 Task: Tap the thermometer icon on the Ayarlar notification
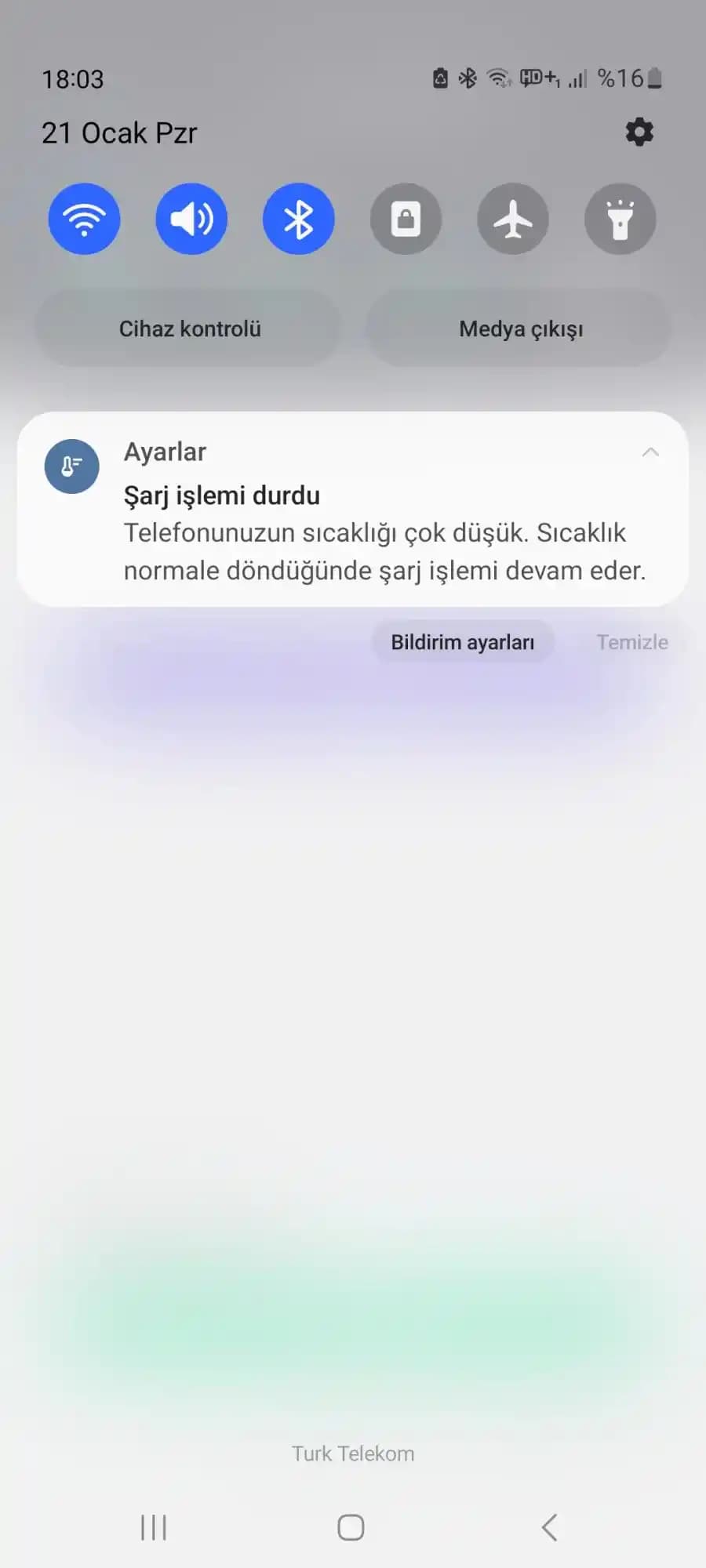[71, 466]
